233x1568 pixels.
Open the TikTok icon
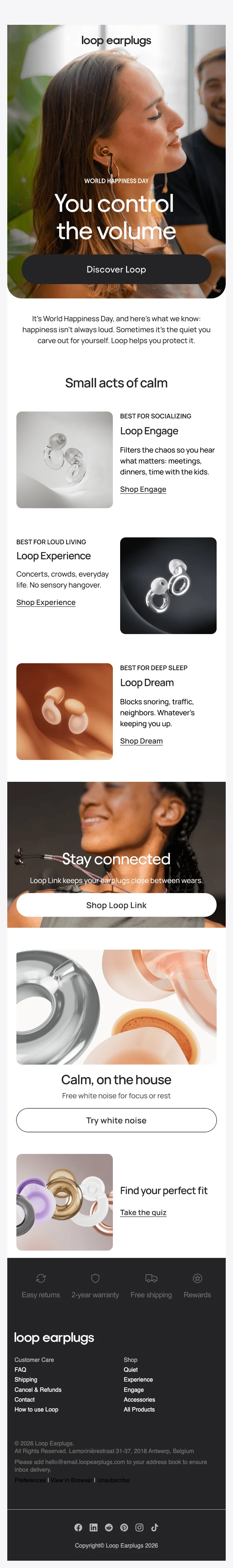[155, 1527]
